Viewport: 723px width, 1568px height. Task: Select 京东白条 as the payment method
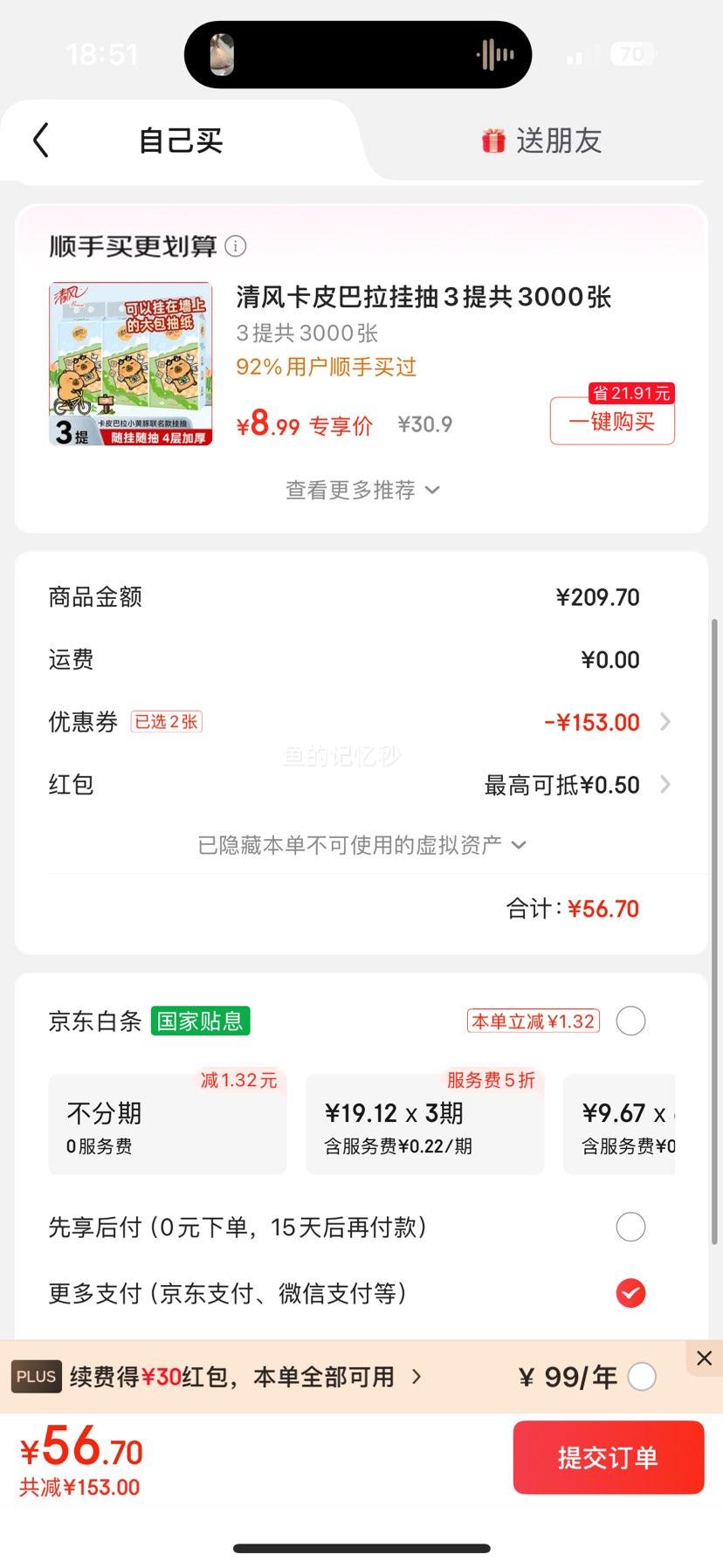[x=630, y=1021]
